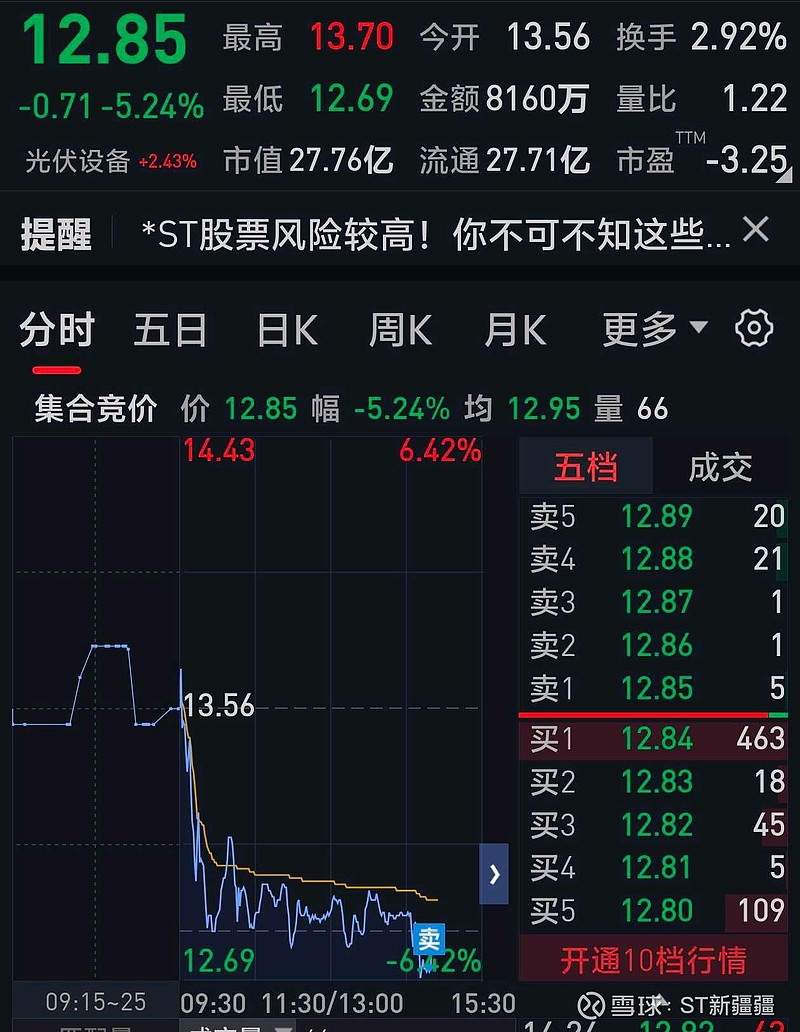Switch to the 分时 chart tab

(x=57, y=330)
